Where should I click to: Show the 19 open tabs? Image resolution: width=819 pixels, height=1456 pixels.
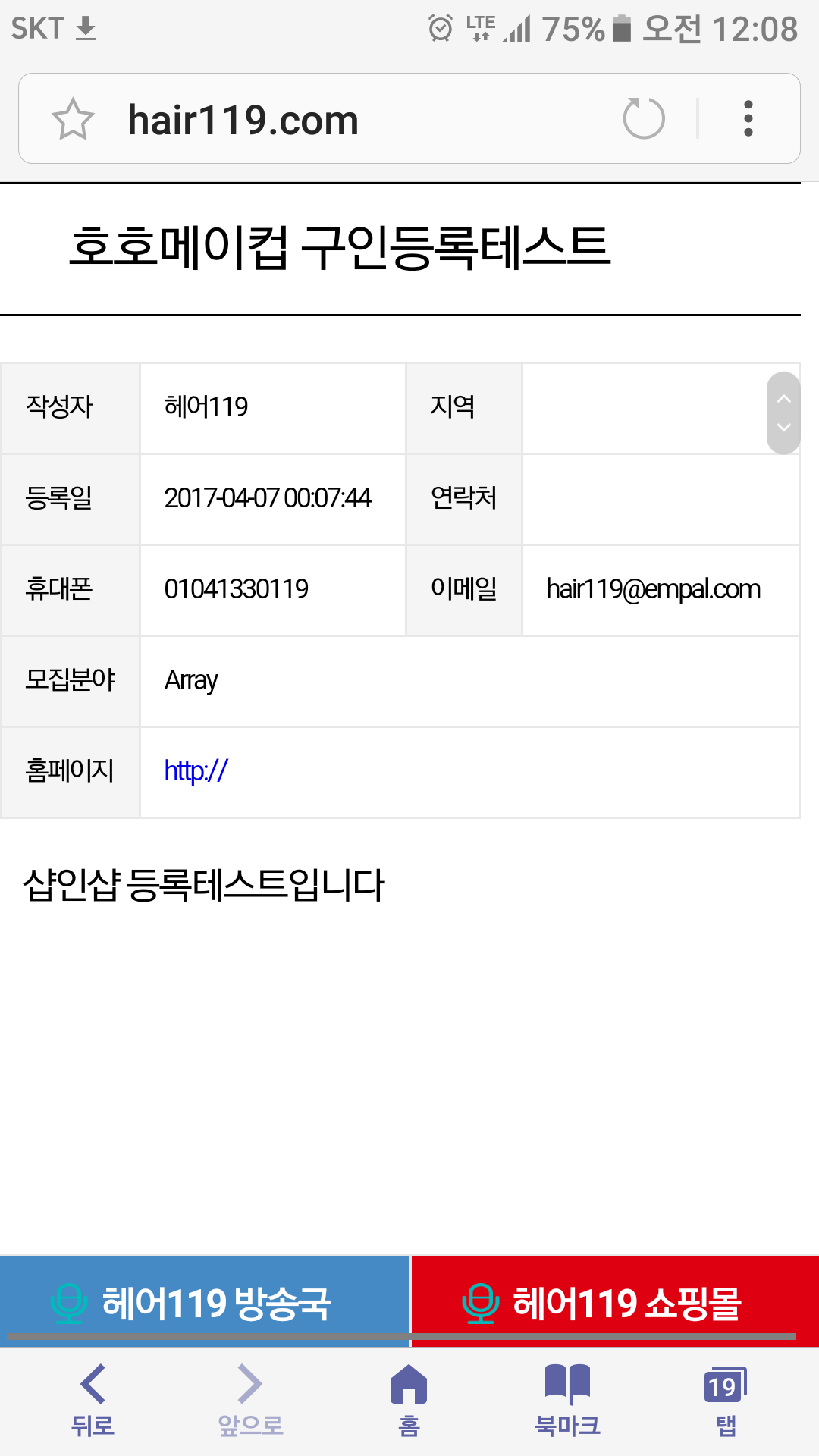tap(726, 1401)
